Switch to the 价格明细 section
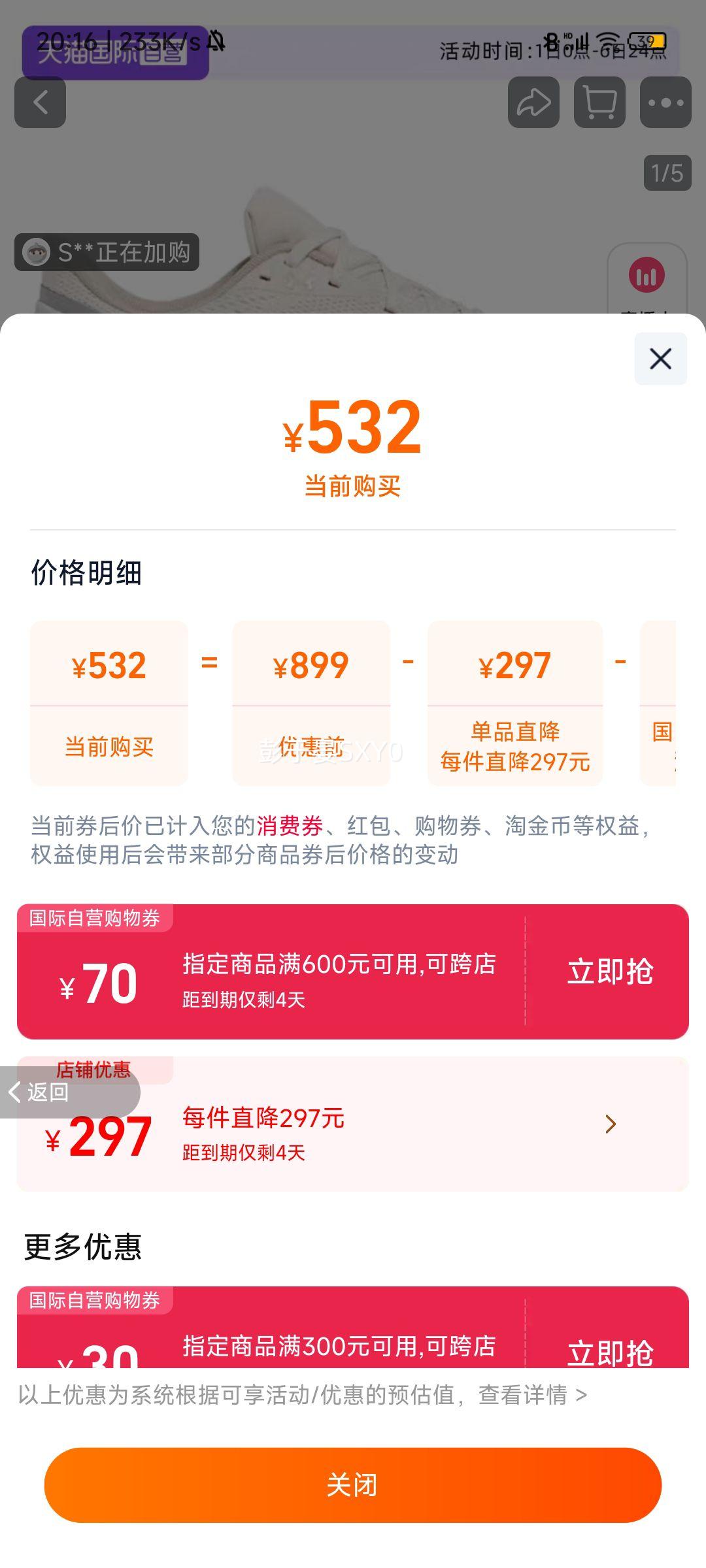706x1568 pixels. (x=85, y=573)
